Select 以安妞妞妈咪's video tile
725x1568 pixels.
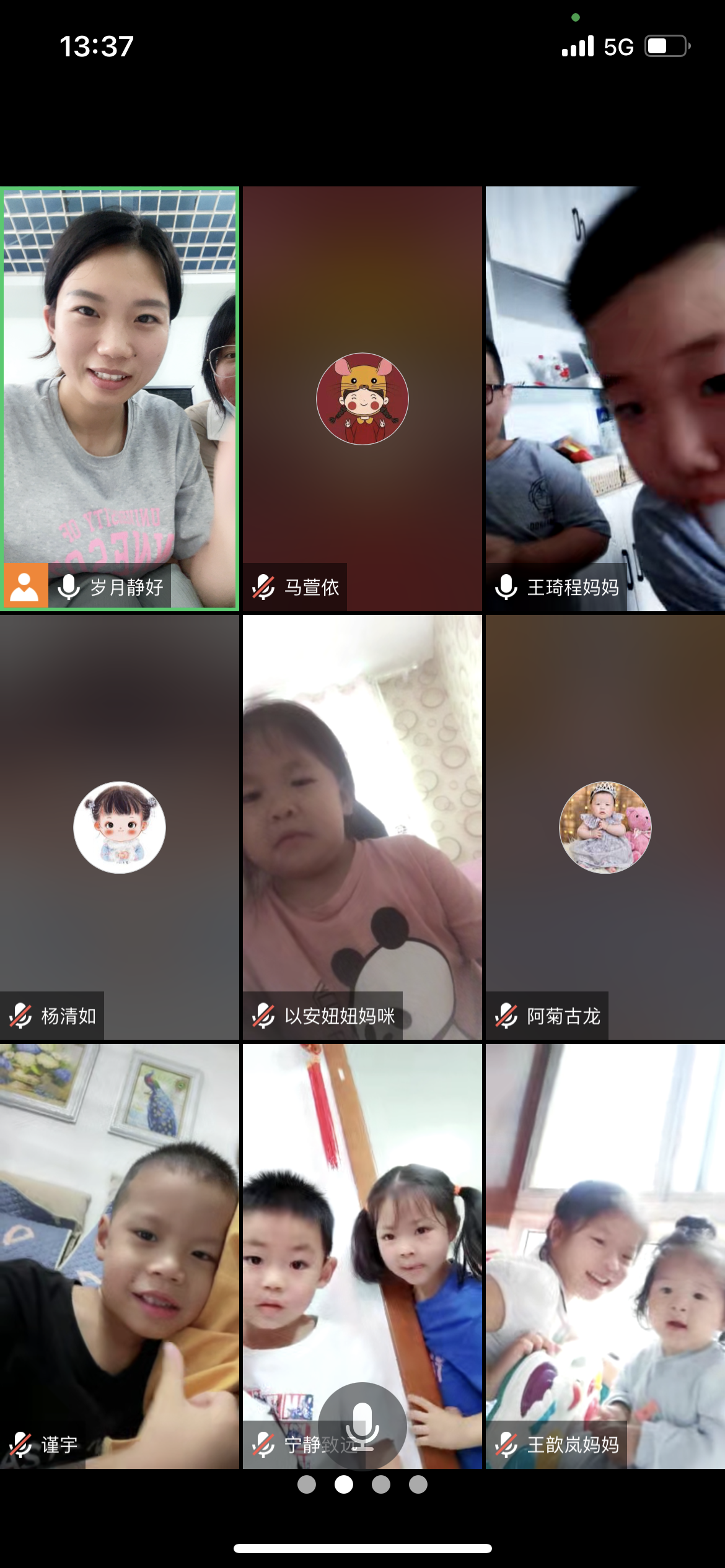click(362, 827)
